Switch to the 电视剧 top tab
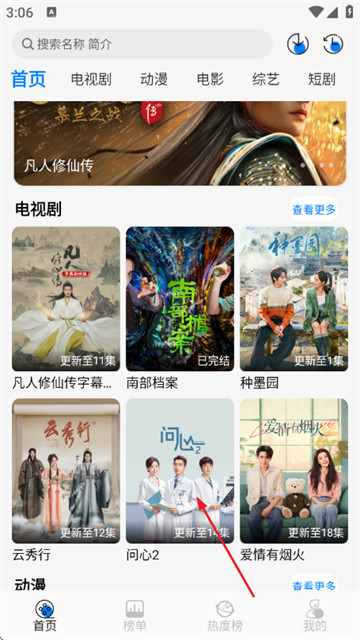 click(x=91, y=79)
